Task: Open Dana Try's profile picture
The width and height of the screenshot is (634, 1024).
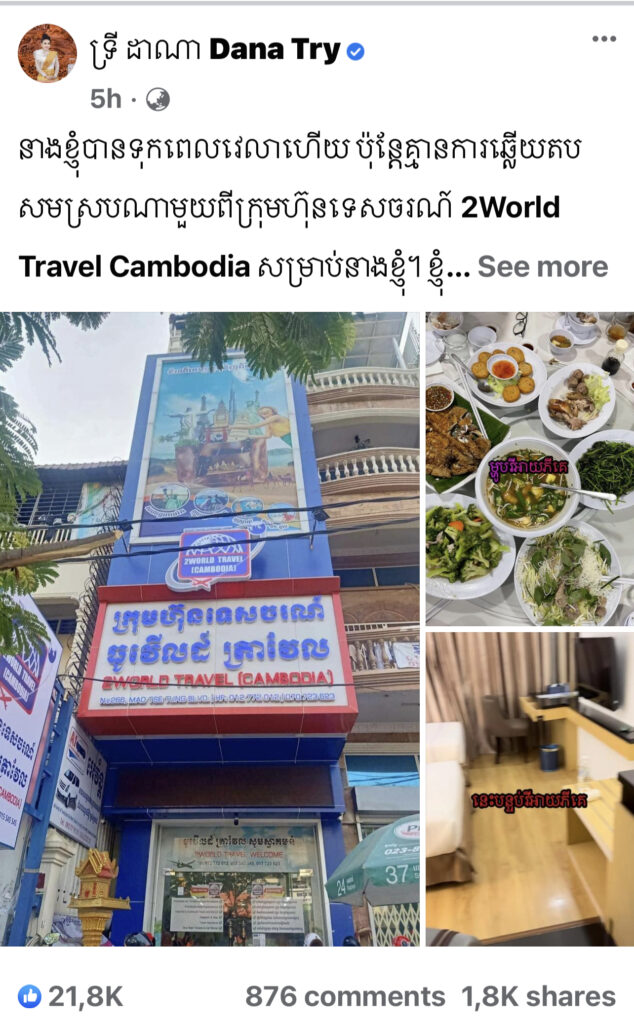Action: 47,53
